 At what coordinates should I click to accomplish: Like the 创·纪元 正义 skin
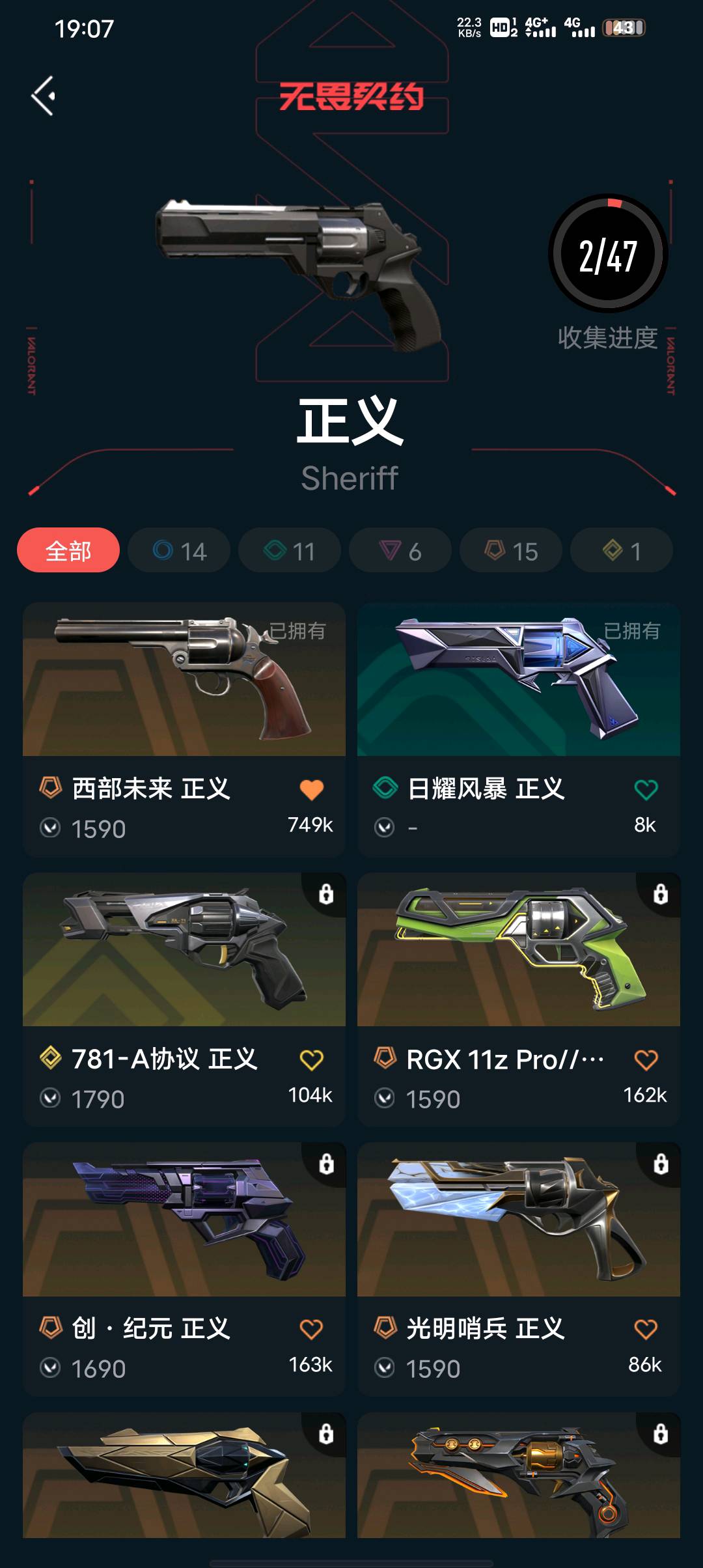[x=311, y=1330]
